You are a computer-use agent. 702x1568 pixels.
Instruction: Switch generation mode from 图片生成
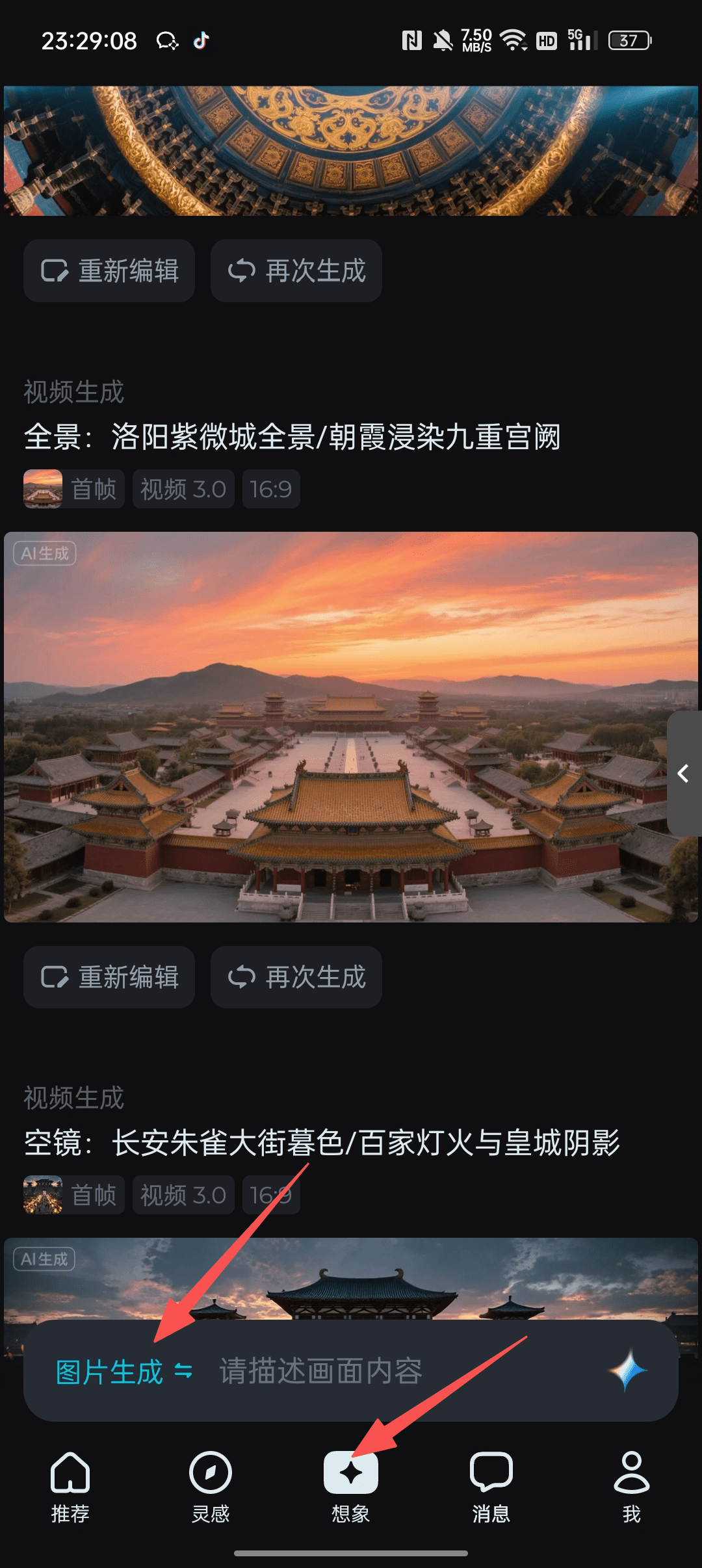coord(123,1372)
